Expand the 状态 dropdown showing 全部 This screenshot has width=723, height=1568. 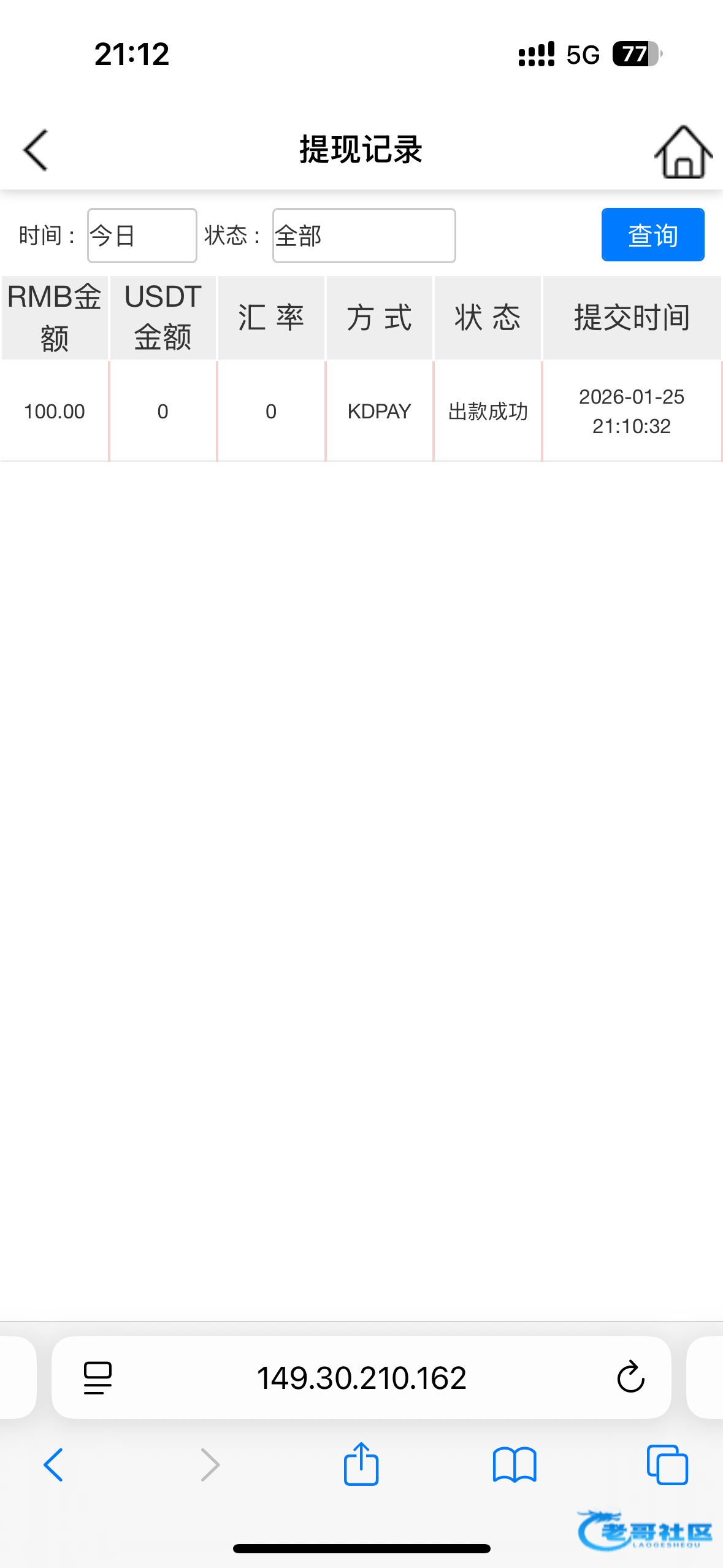[364, 236]
